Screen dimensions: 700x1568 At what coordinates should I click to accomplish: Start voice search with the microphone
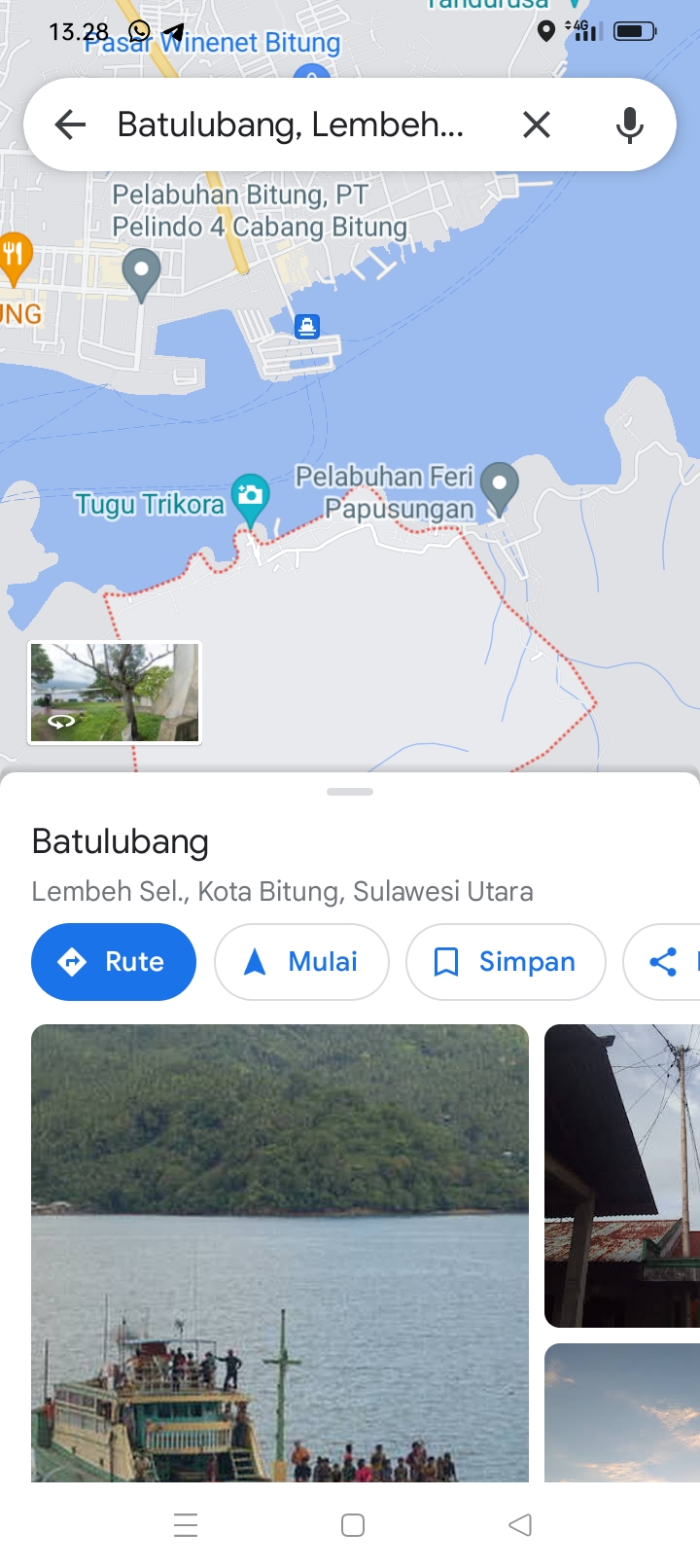pos(630,125)
